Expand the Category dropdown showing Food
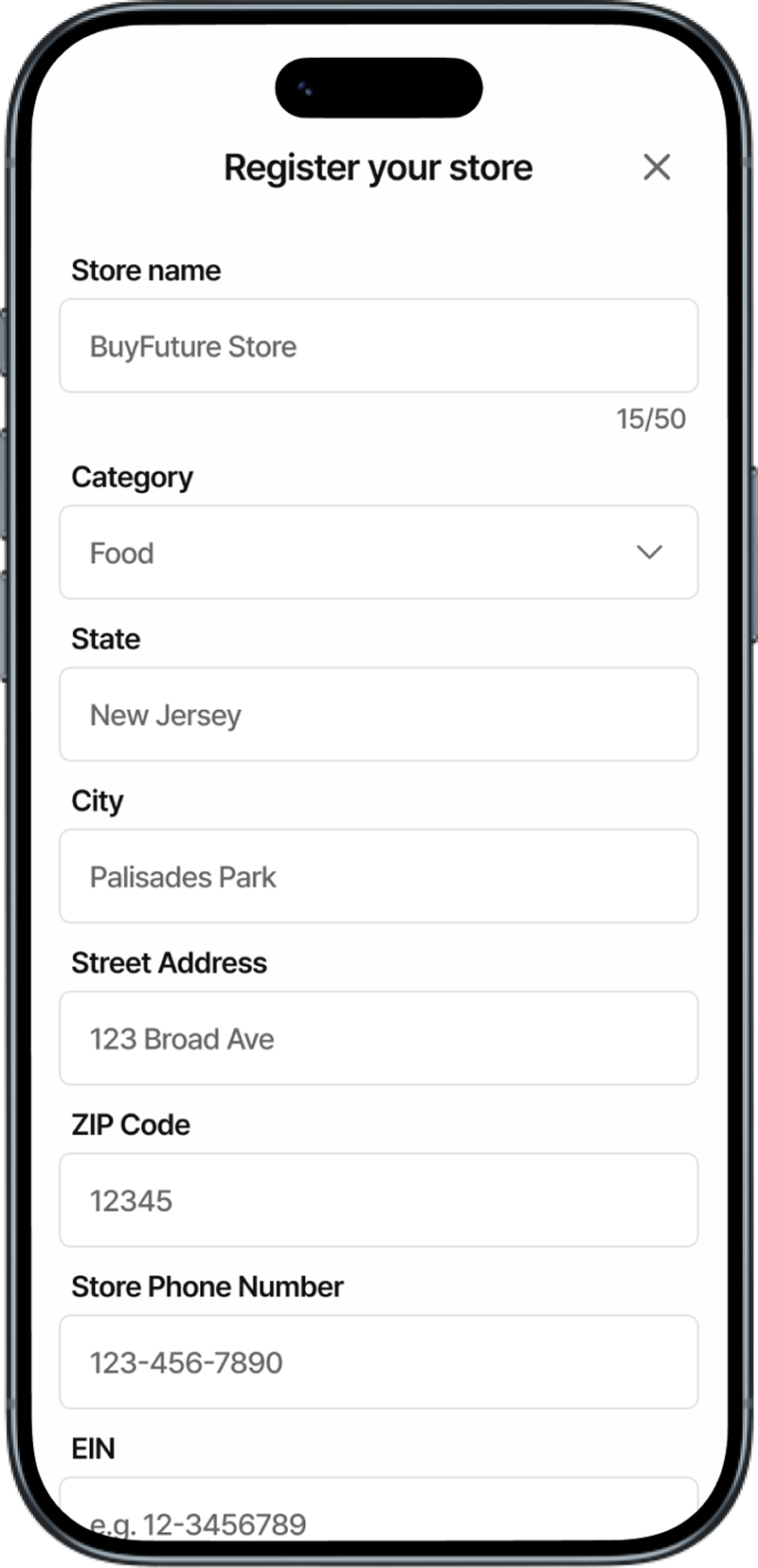This screenshot has width=758, height=1568. (379, 553)
